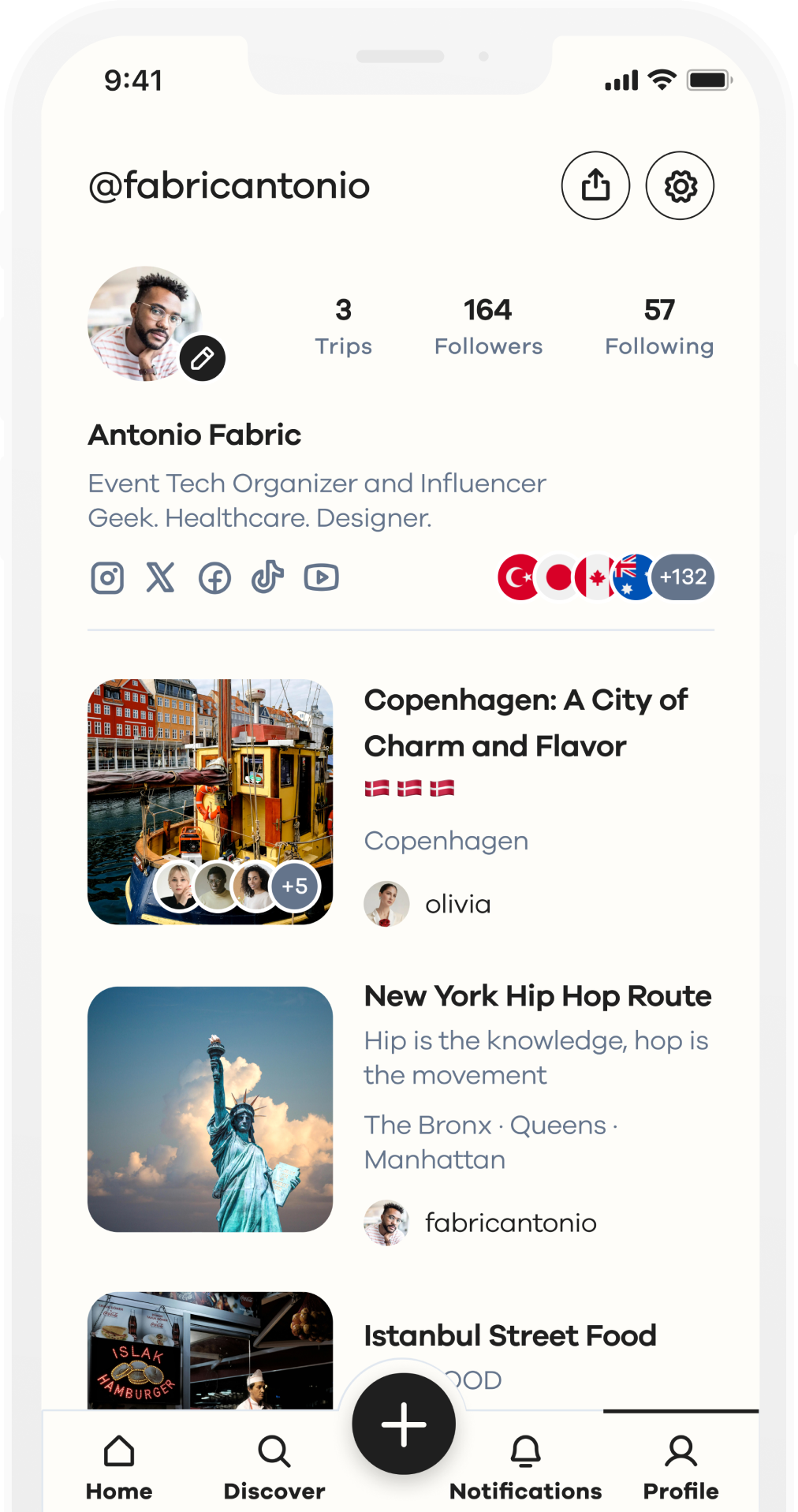Screen dimensions: 798x1512
Task: Open the settings gear
Action: point(680,186)
